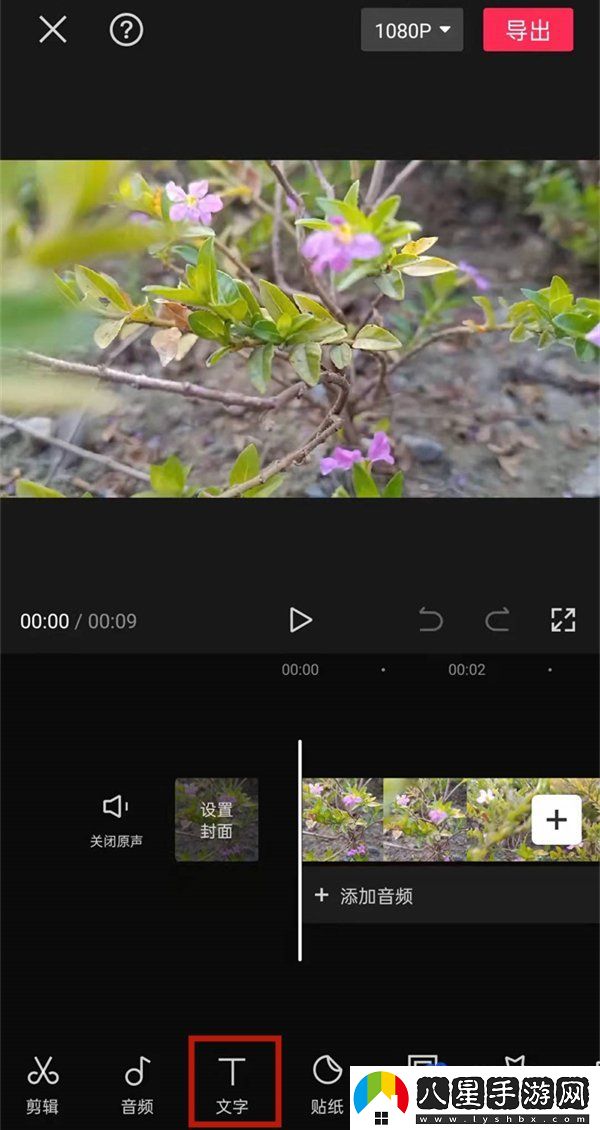Close the video editing project
600x1130 pixels.
tap(52, 30)
